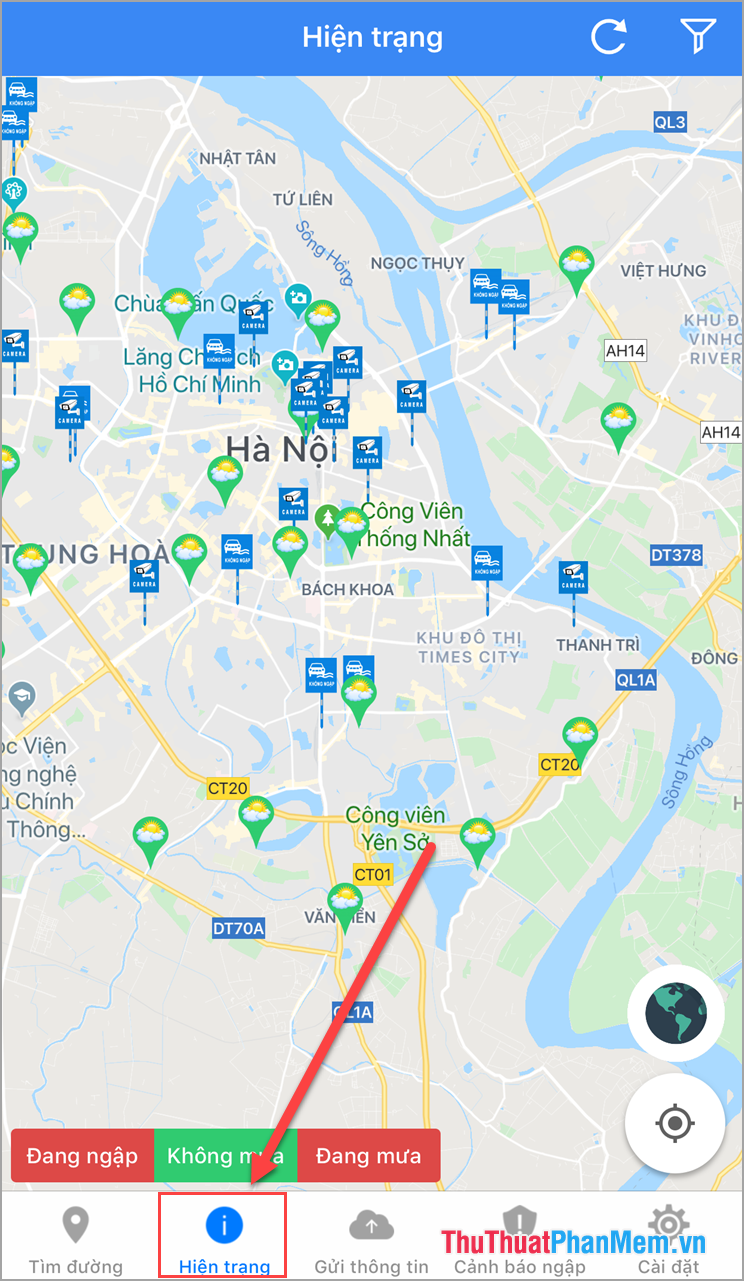Open the filter options
This screenshot has height=1281, width=744.
(697, 37)
